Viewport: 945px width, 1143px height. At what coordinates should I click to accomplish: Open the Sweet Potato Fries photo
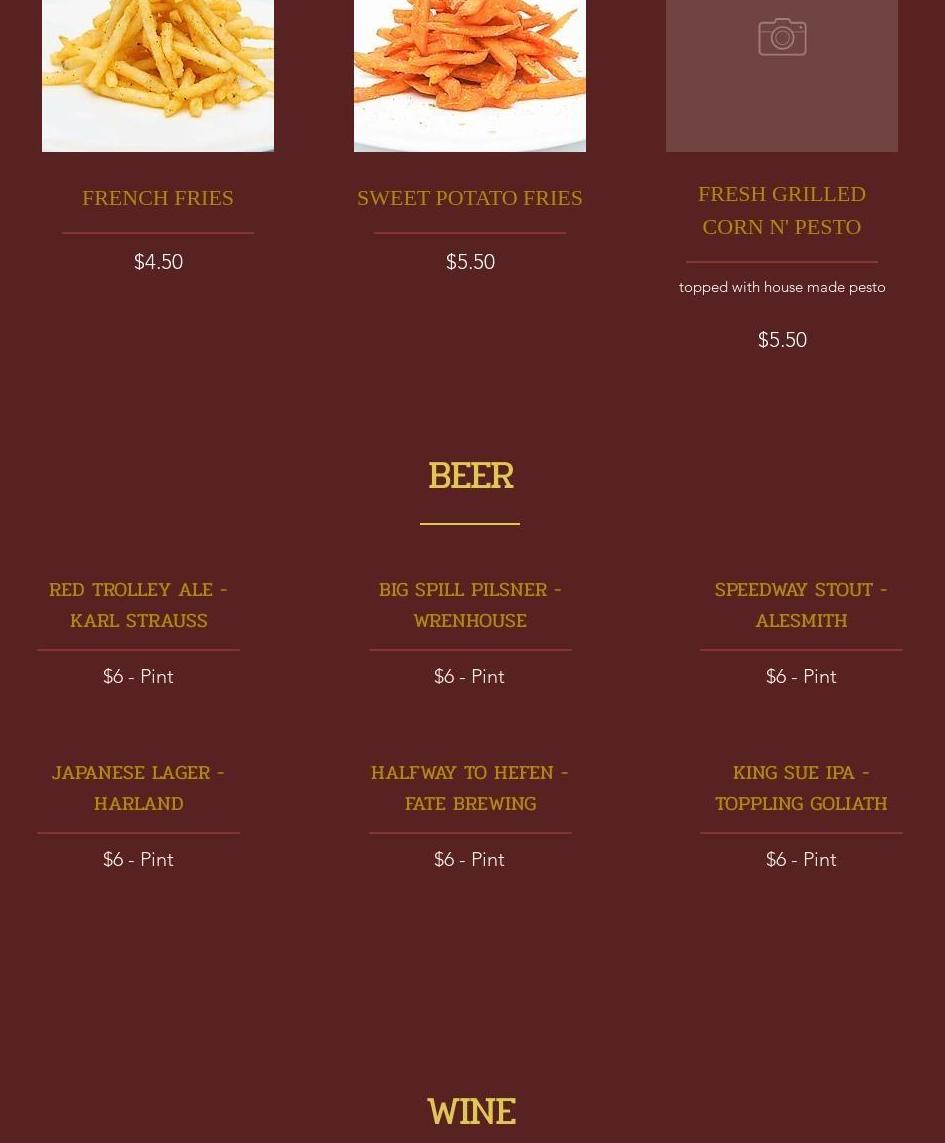(x=470, y=75)
